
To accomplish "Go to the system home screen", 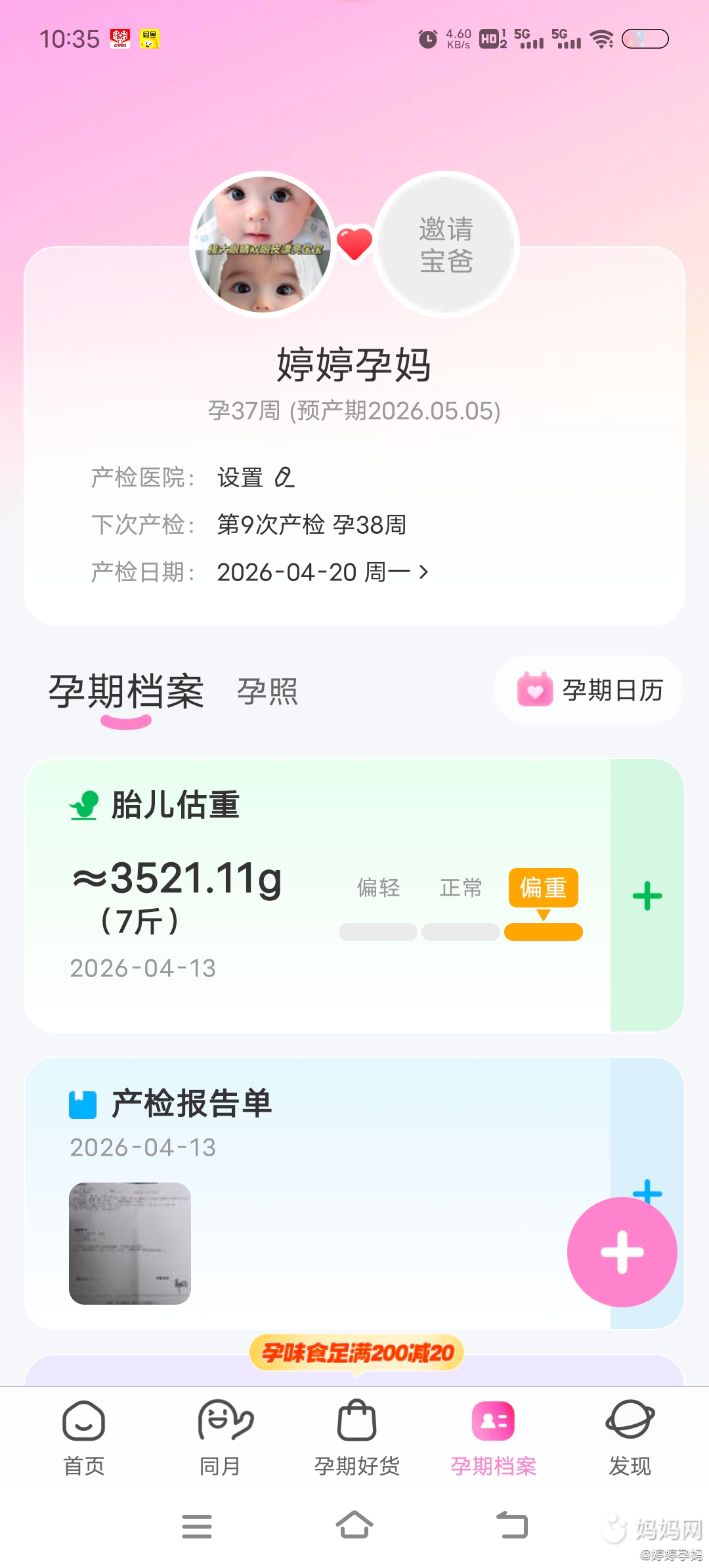I will [x=354, y=1525].
